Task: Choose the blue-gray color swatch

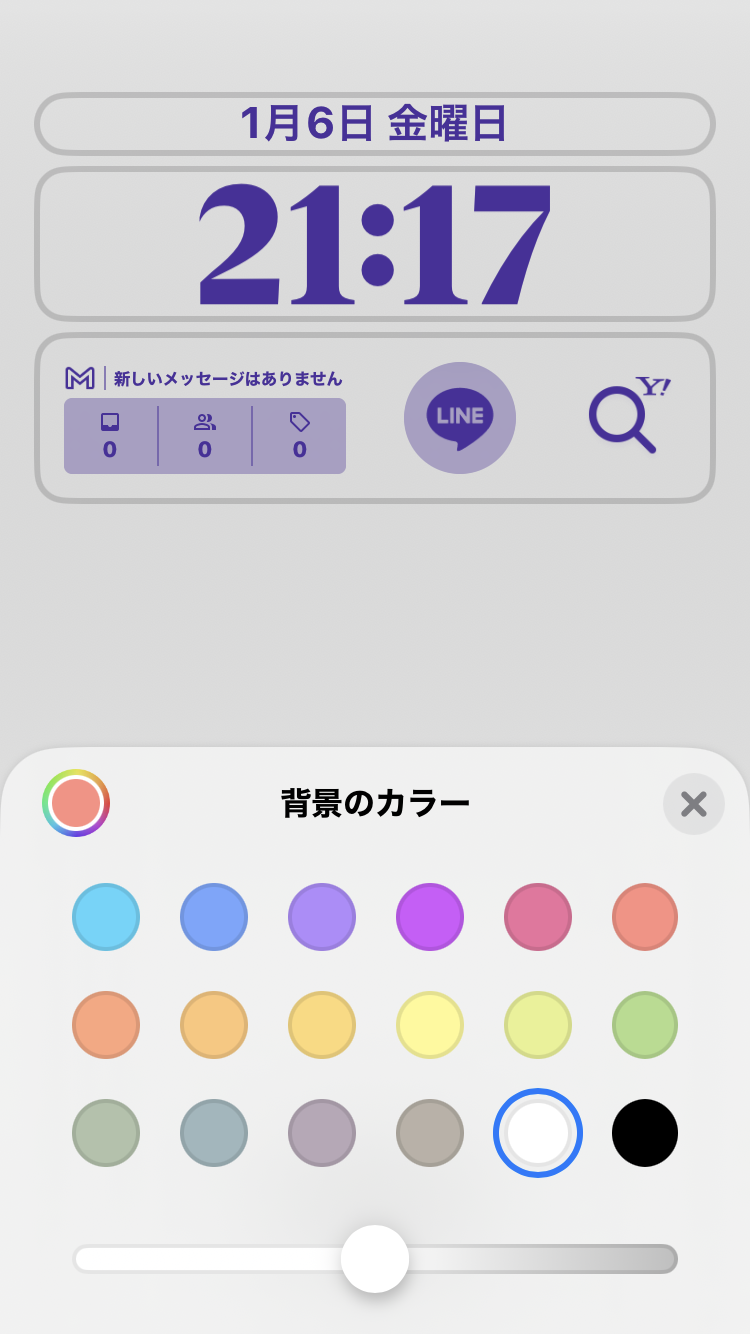Action: pos(214,1133)
